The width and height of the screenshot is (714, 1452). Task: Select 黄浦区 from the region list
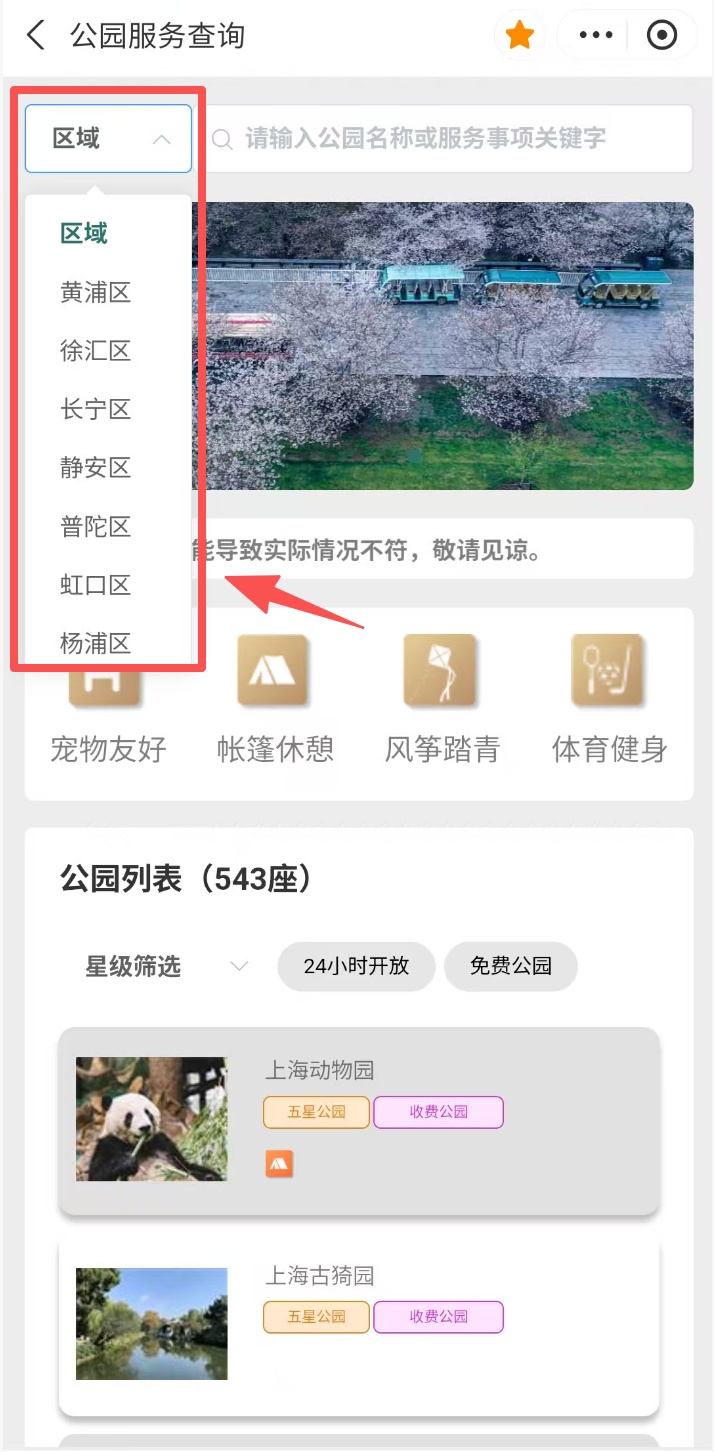[x=96, y=293]
